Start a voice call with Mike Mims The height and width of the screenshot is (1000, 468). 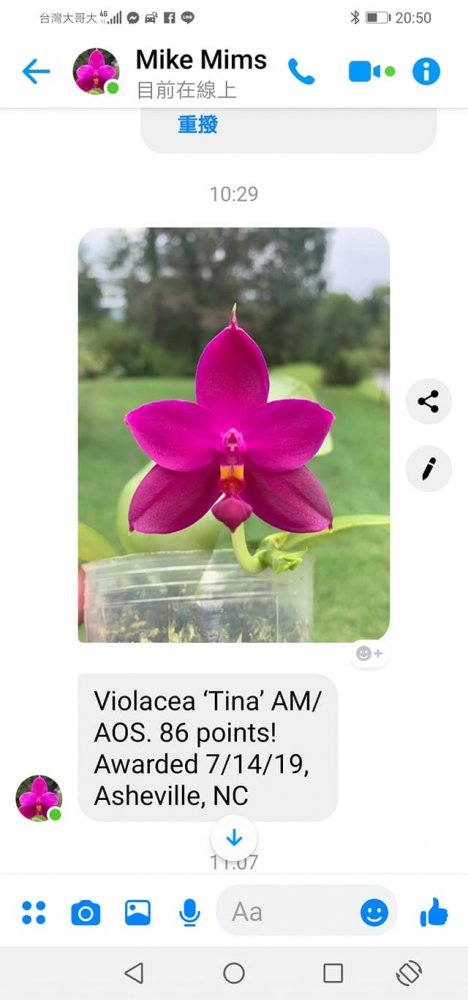point(301,71)
